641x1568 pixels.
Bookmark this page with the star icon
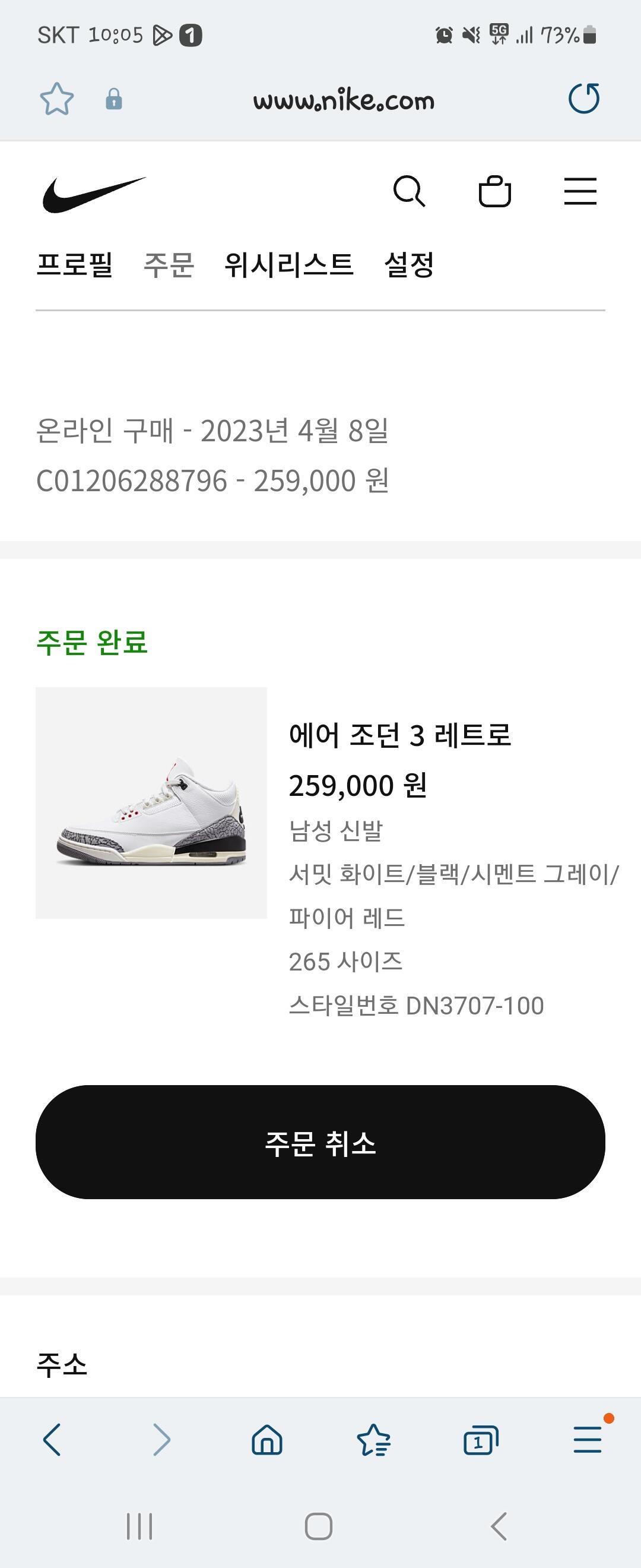point(56,99)
